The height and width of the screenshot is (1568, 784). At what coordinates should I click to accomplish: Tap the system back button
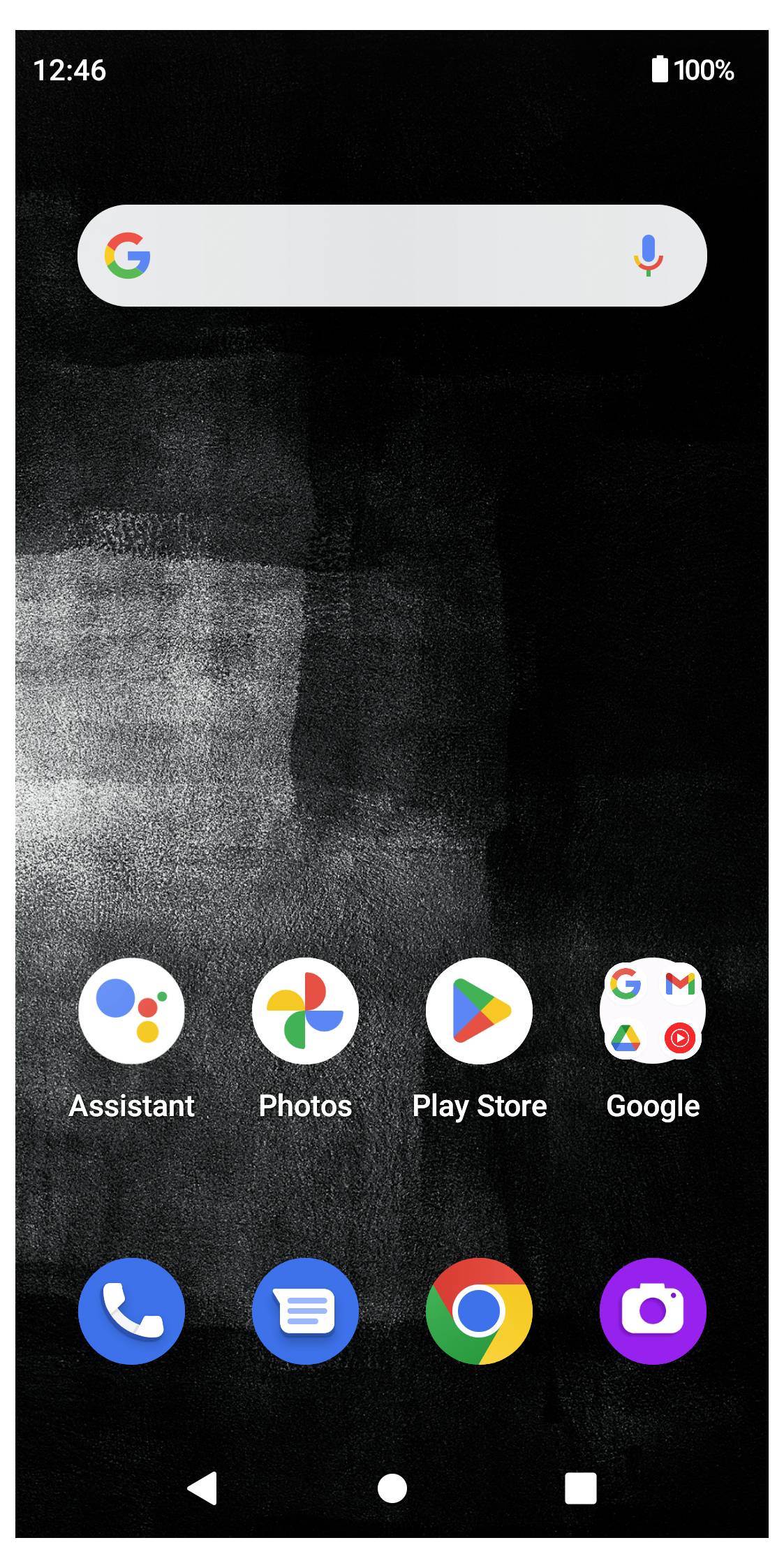[202, 1488]
